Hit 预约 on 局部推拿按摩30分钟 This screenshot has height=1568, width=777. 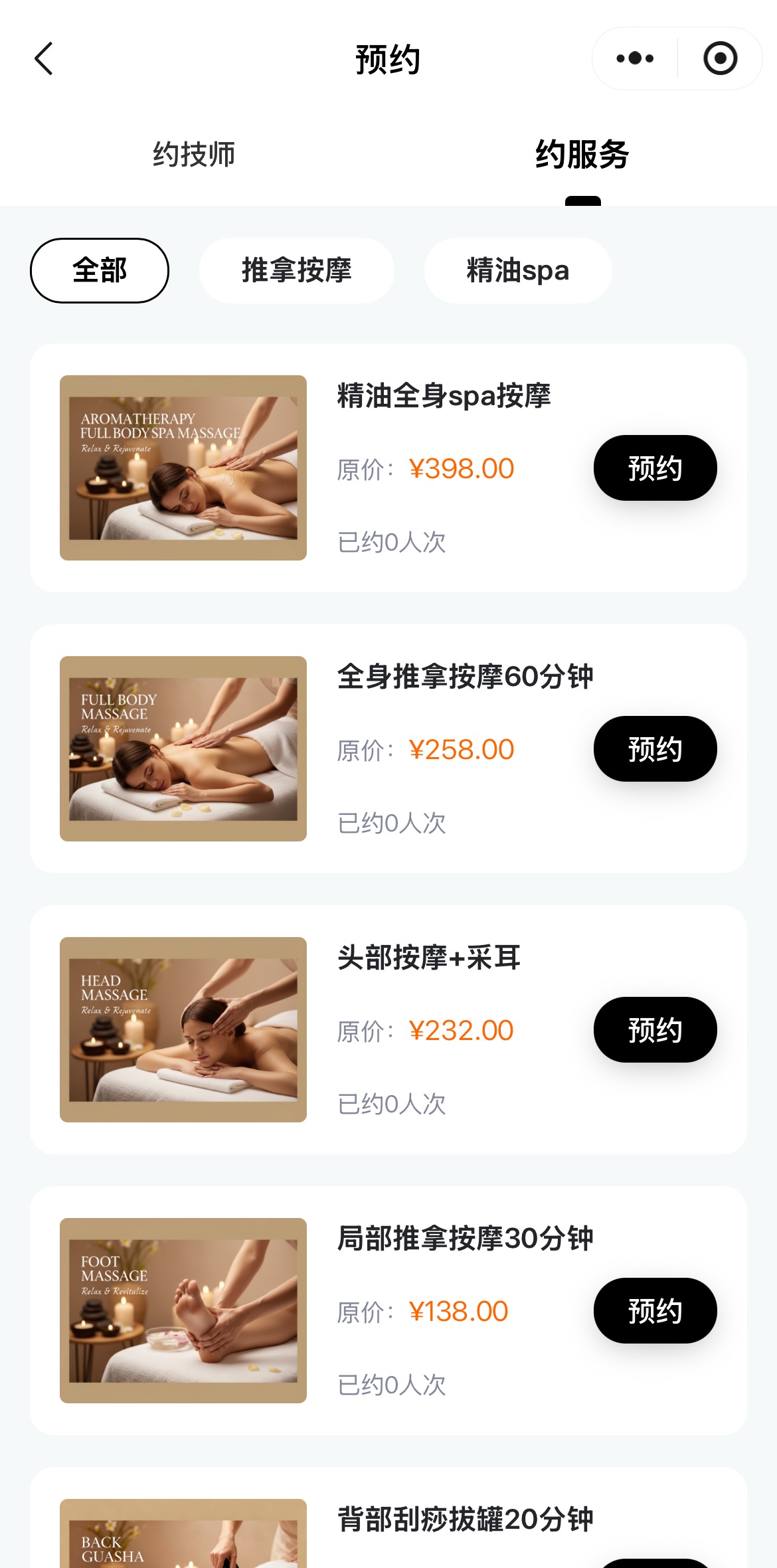(x=655, y=1311)
